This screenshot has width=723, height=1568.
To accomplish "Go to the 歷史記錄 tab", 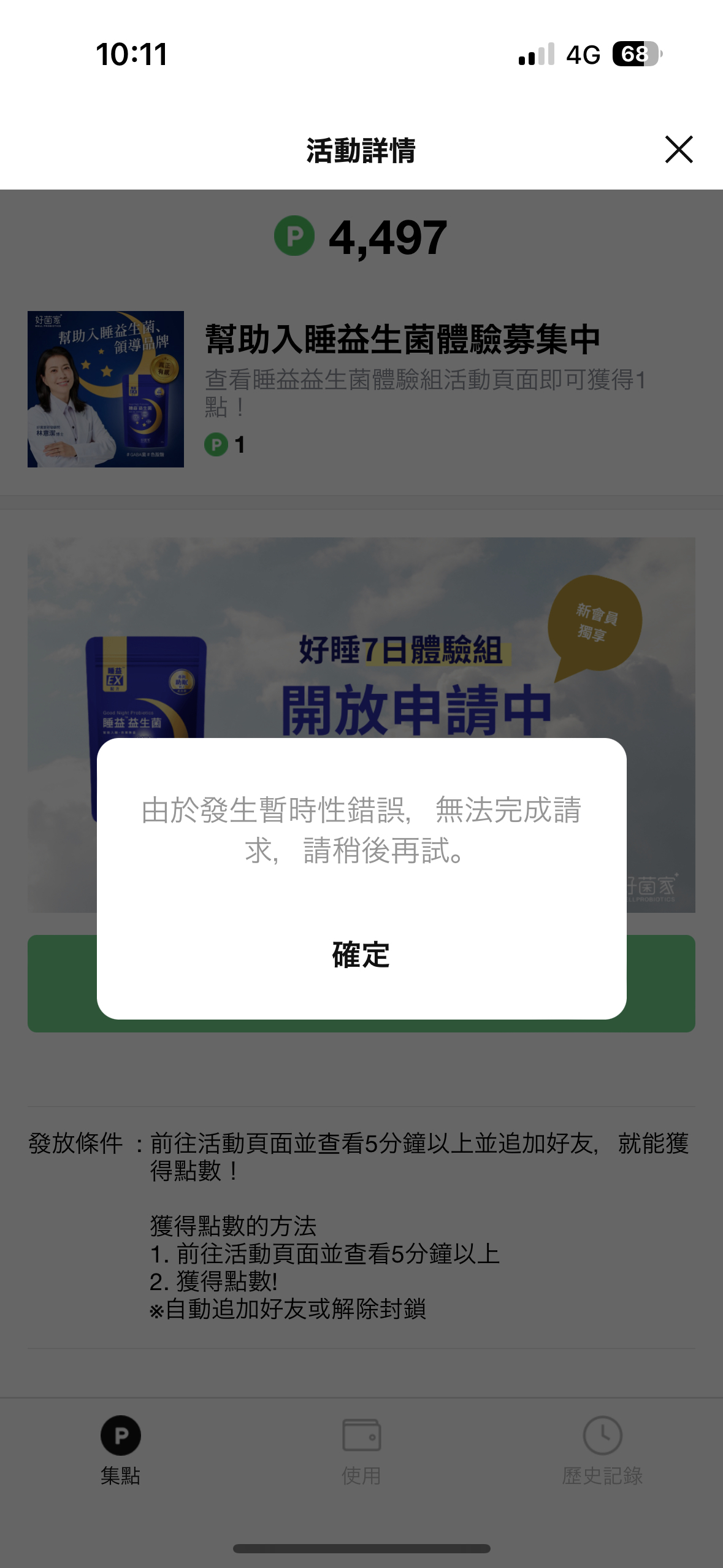I will (602, 1450).
